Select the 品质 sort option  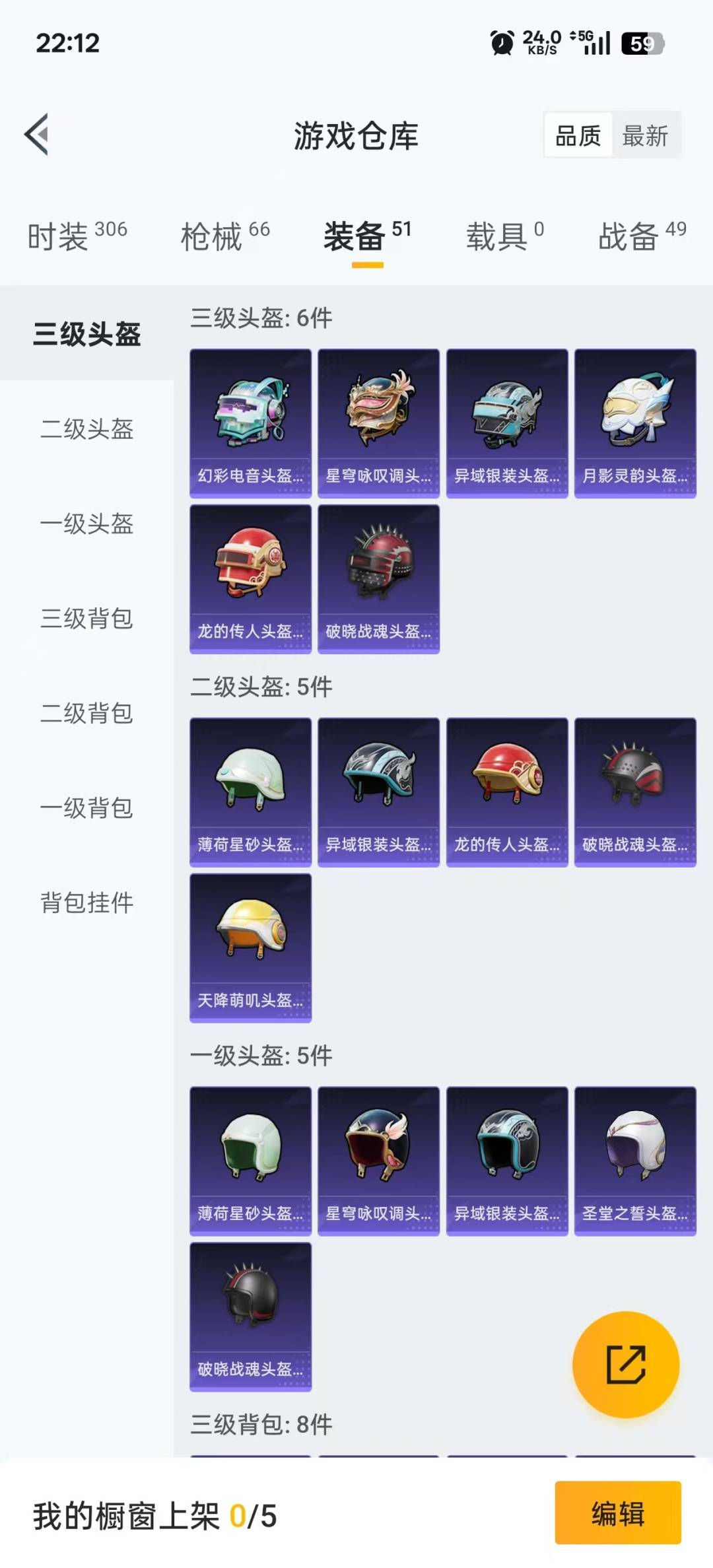tap(578, 136)
